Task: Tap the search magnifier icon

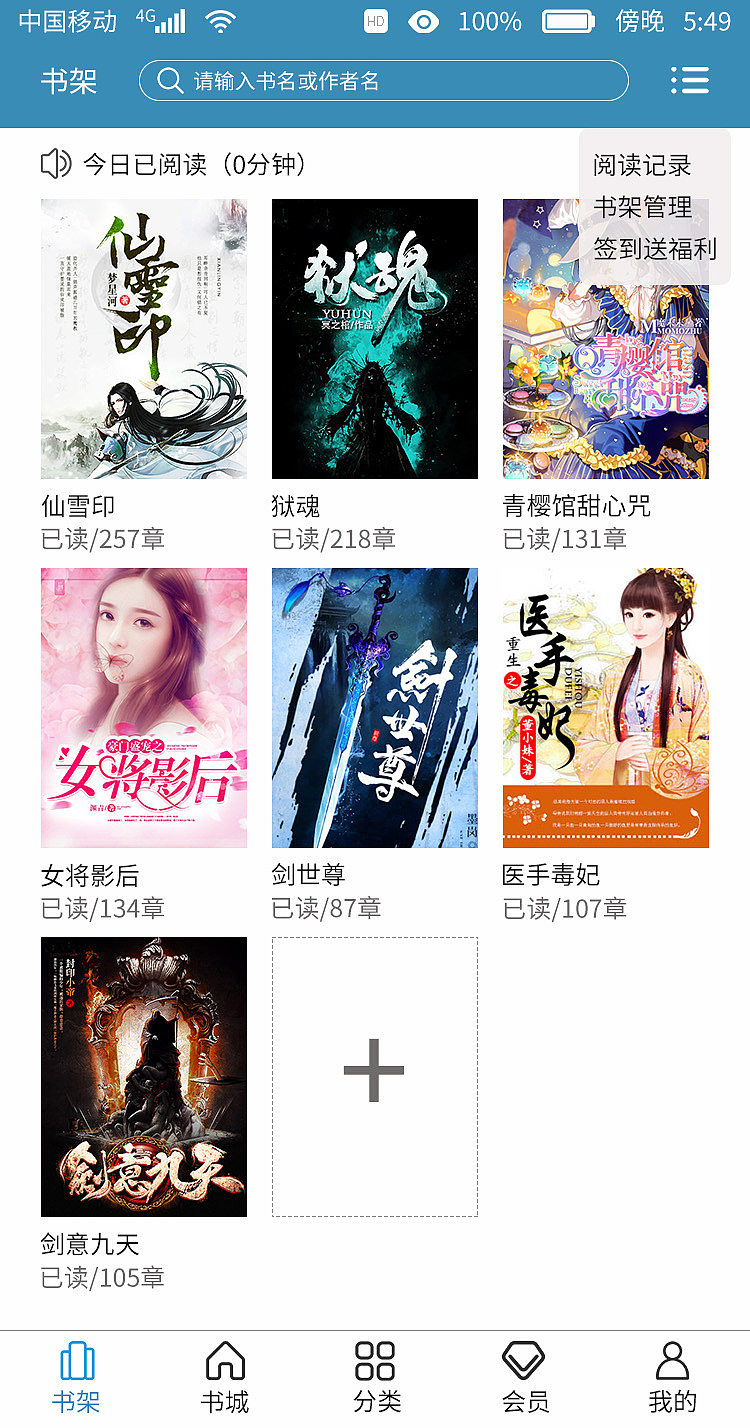Action: tap(169, 81)
